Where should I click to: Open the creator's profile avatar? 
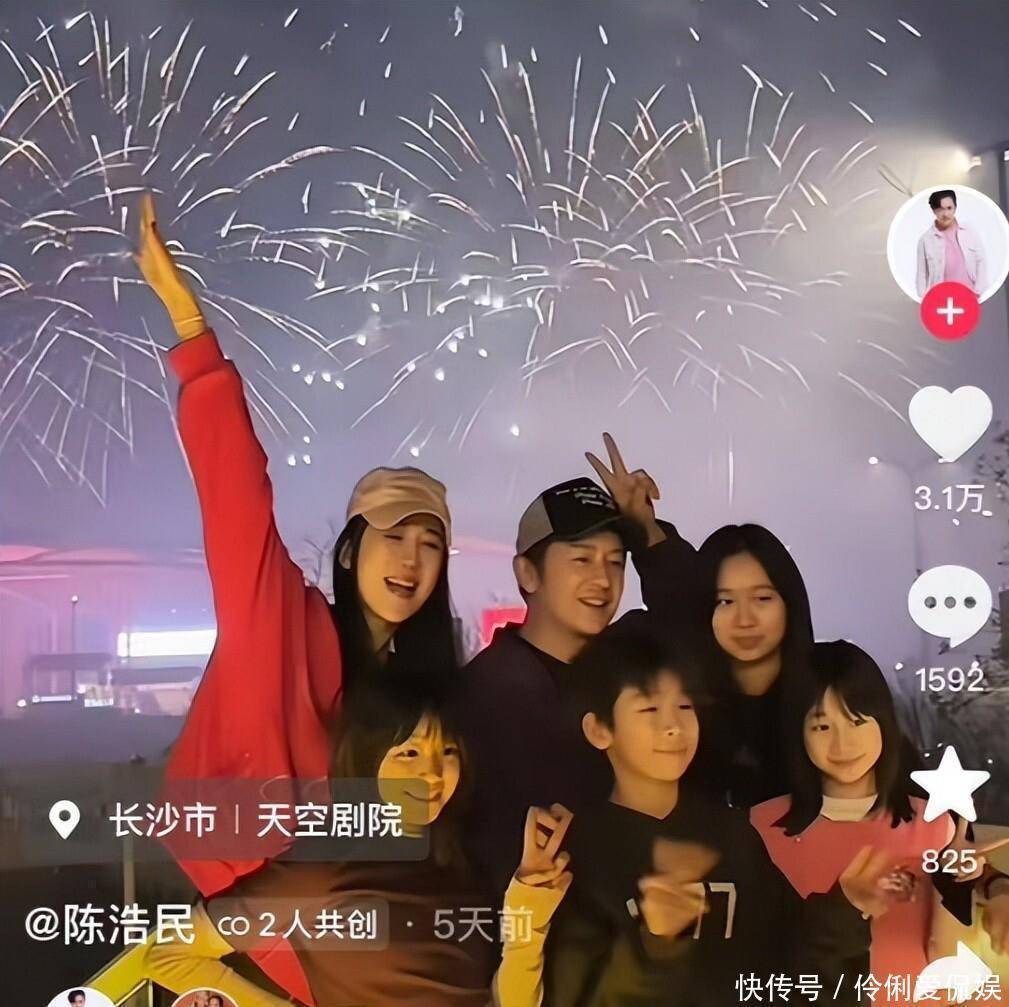click(947, 243)
